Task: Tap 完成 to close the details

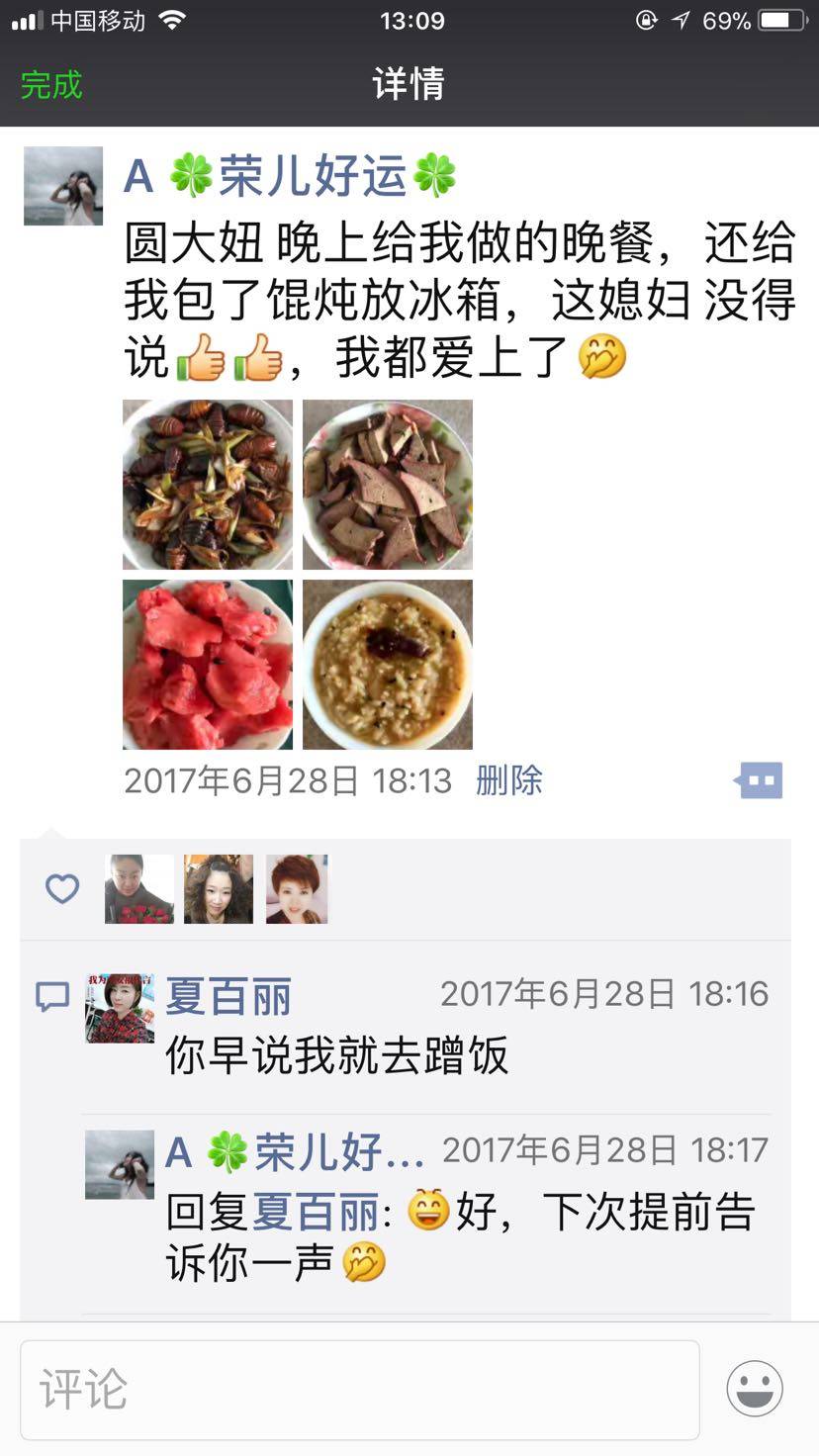Action: [51, 85]
